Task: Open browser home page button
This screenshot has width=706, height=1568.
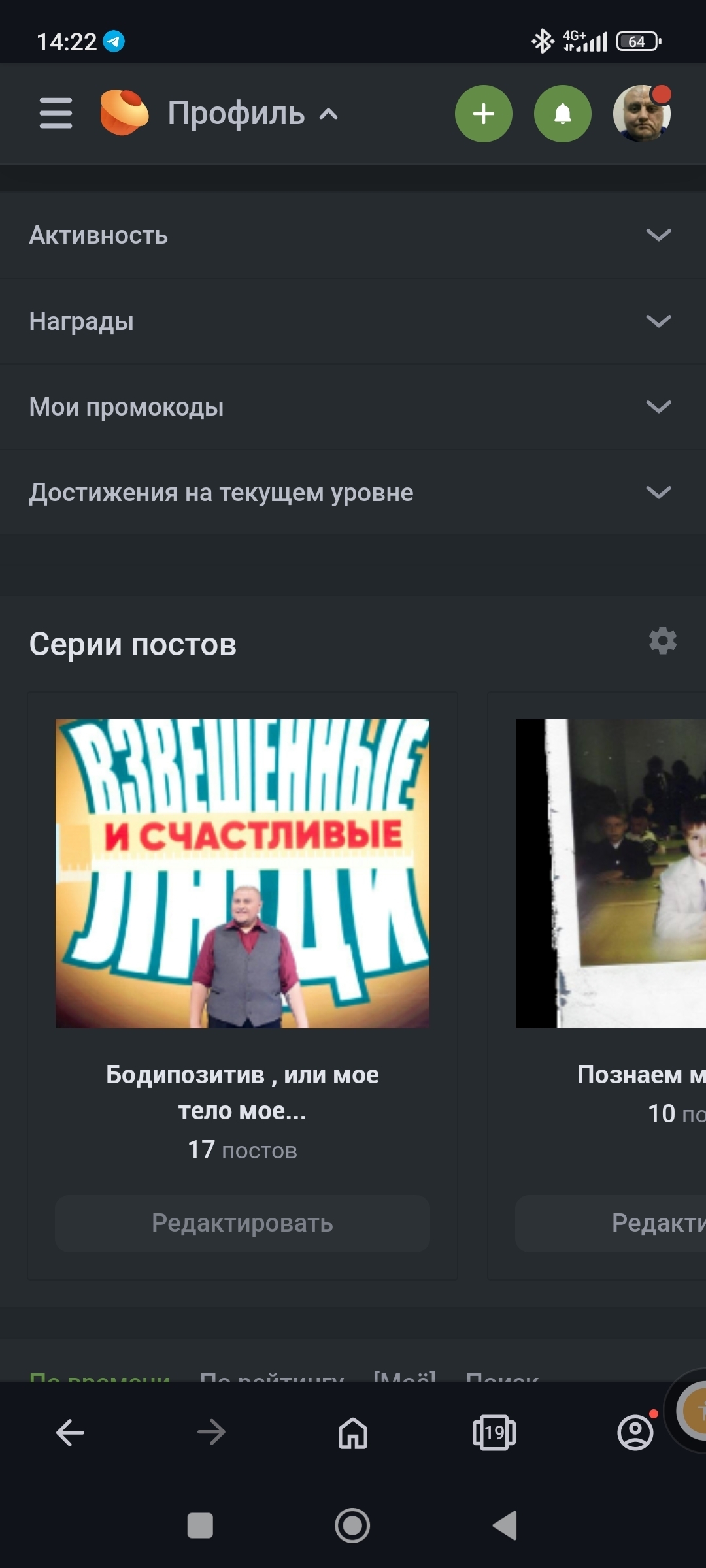Action: [x=353, y=1433]
